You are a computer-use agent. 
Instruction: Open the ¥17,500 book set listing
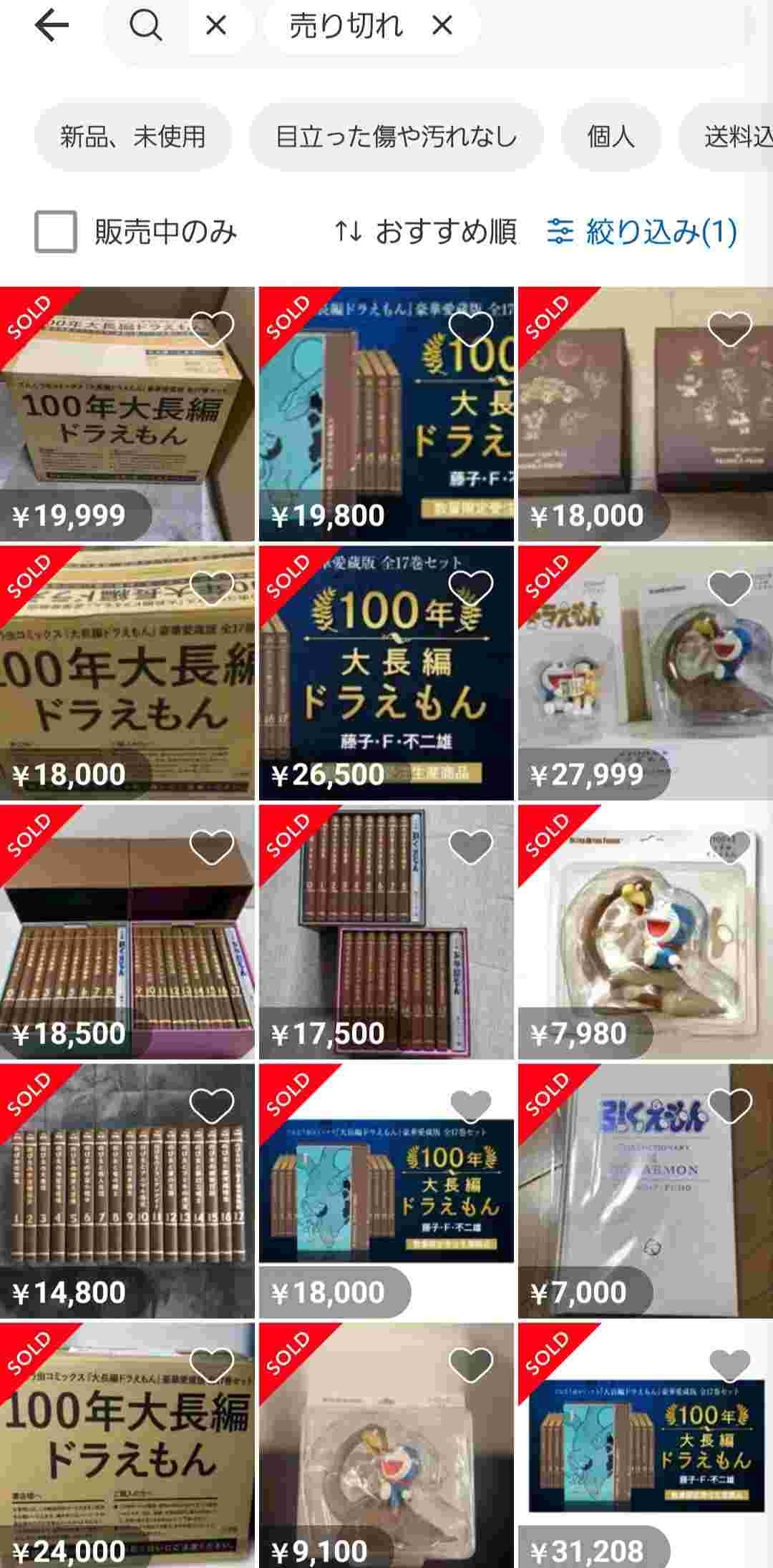click(x=386, y=932)
